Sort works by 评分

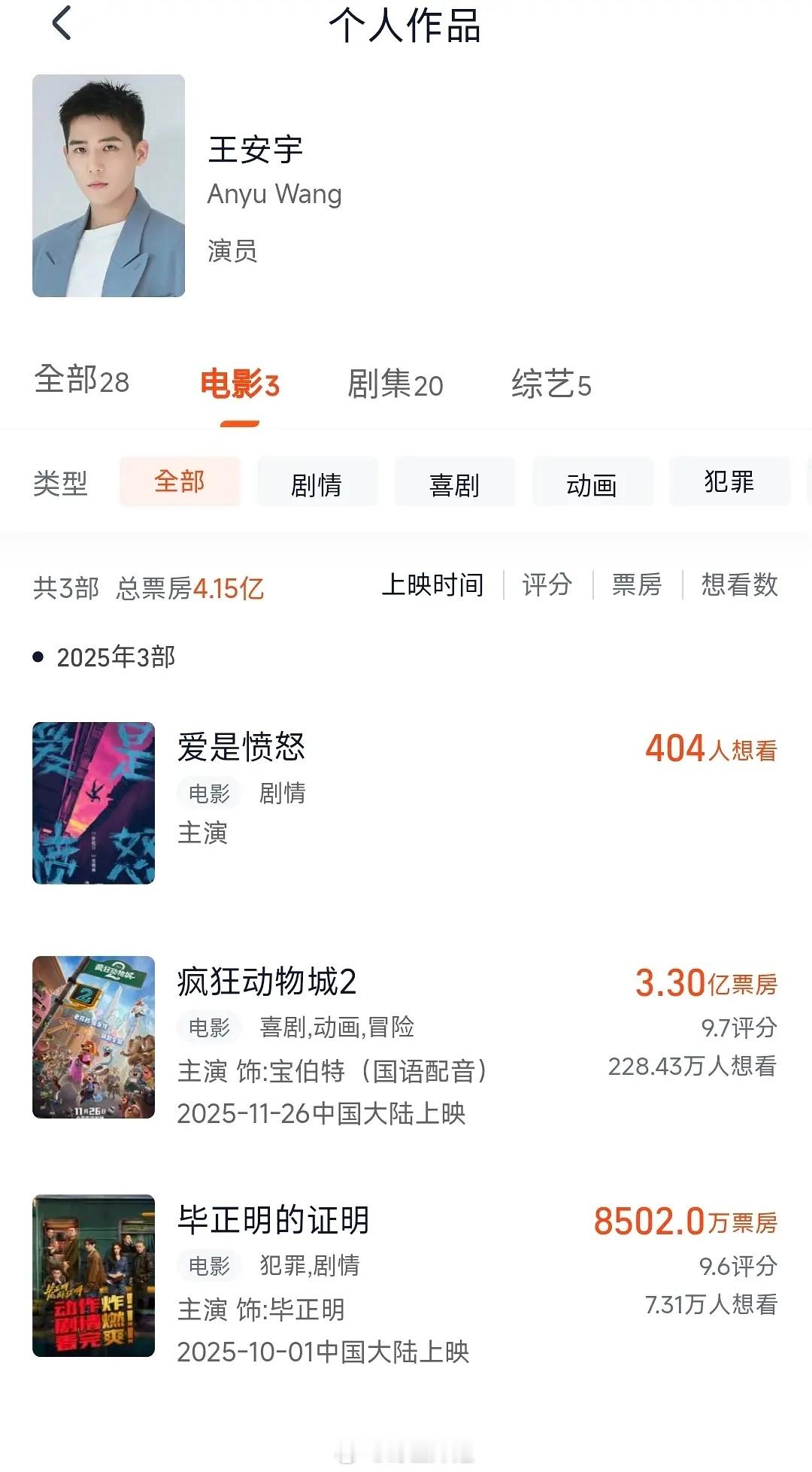(x=546, y=585)
